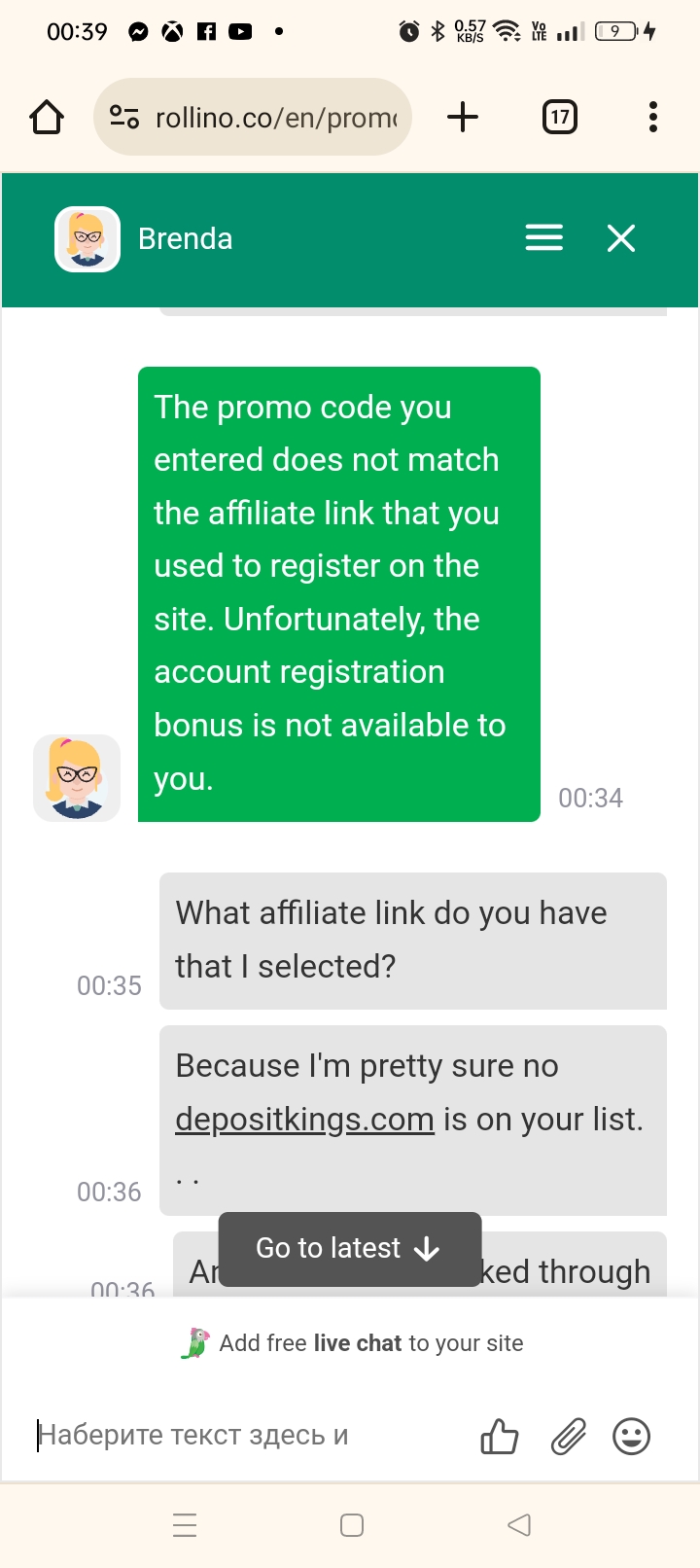
Task: Close the chat with Brenda
Action: pos(621,238)
